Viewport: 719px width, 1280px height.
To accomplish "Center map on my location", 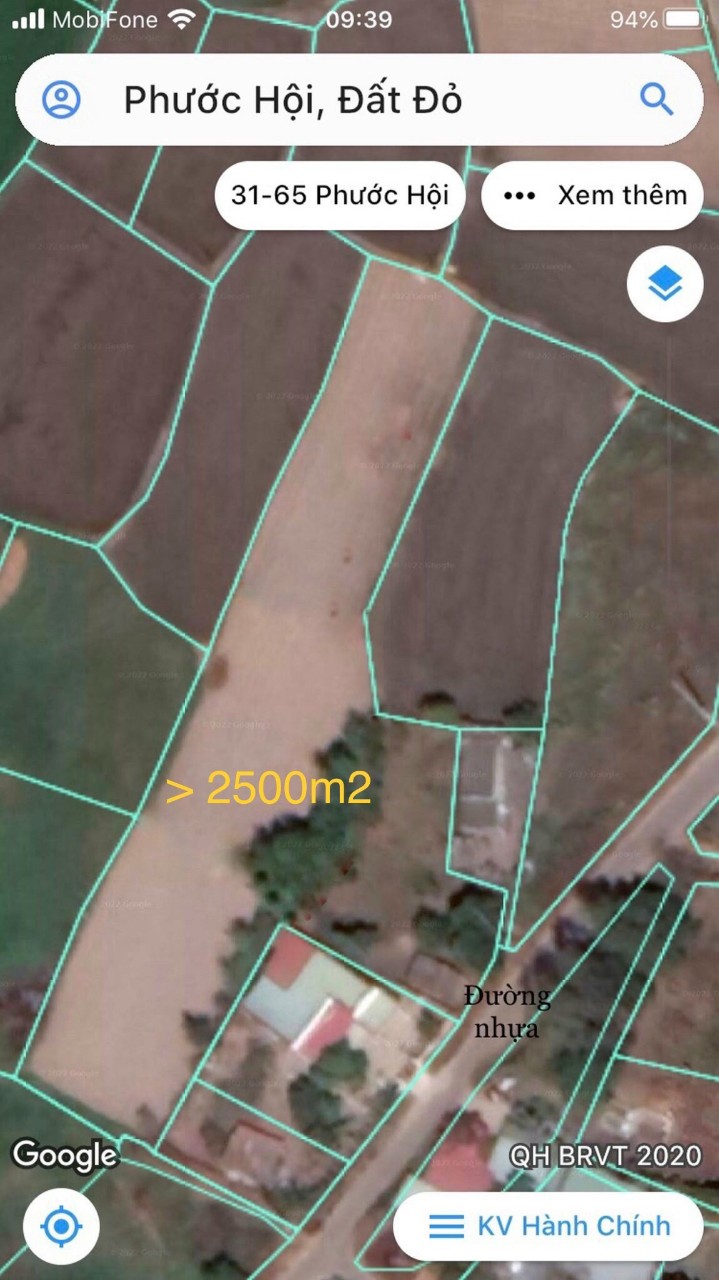I will [61, 1225].
